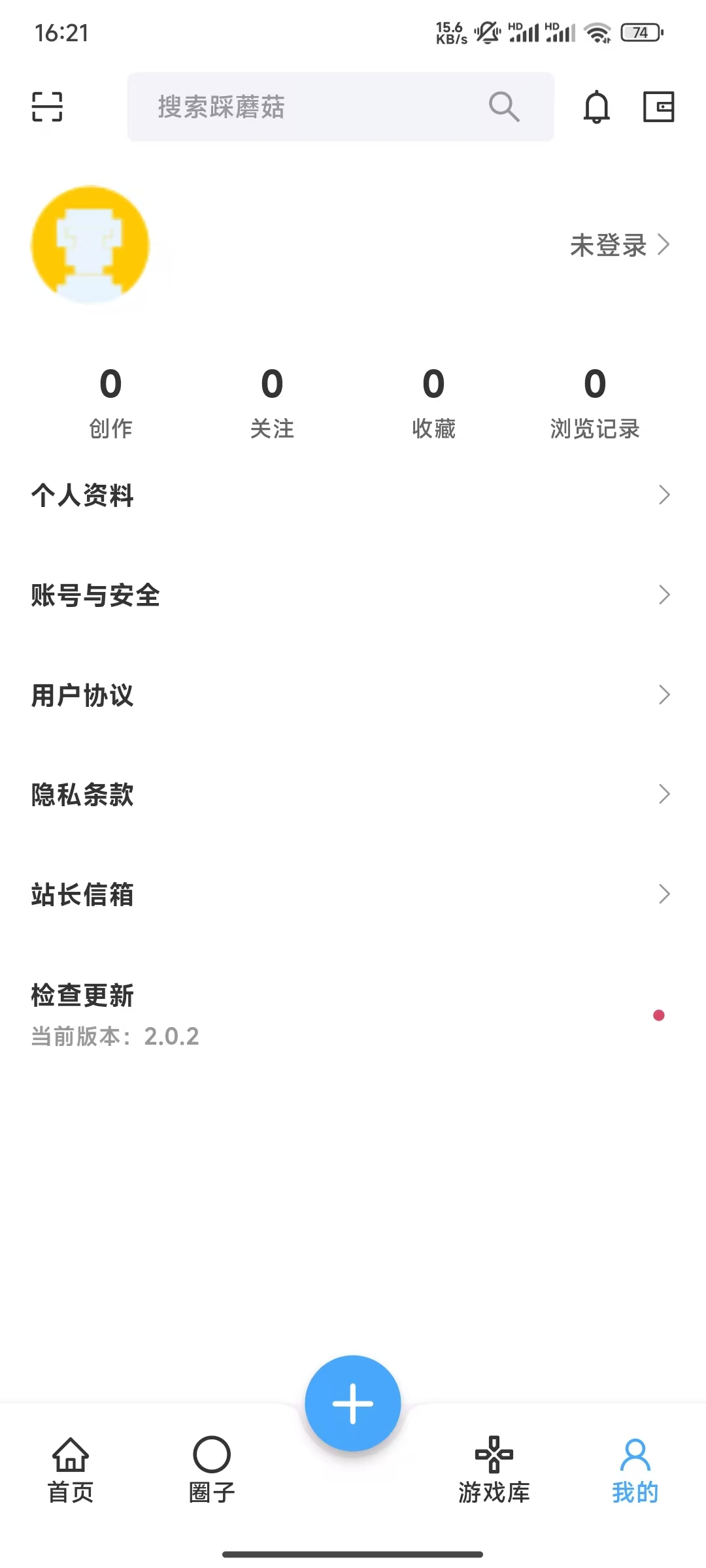Go to 账号与安全 settings

coord(352,595)
